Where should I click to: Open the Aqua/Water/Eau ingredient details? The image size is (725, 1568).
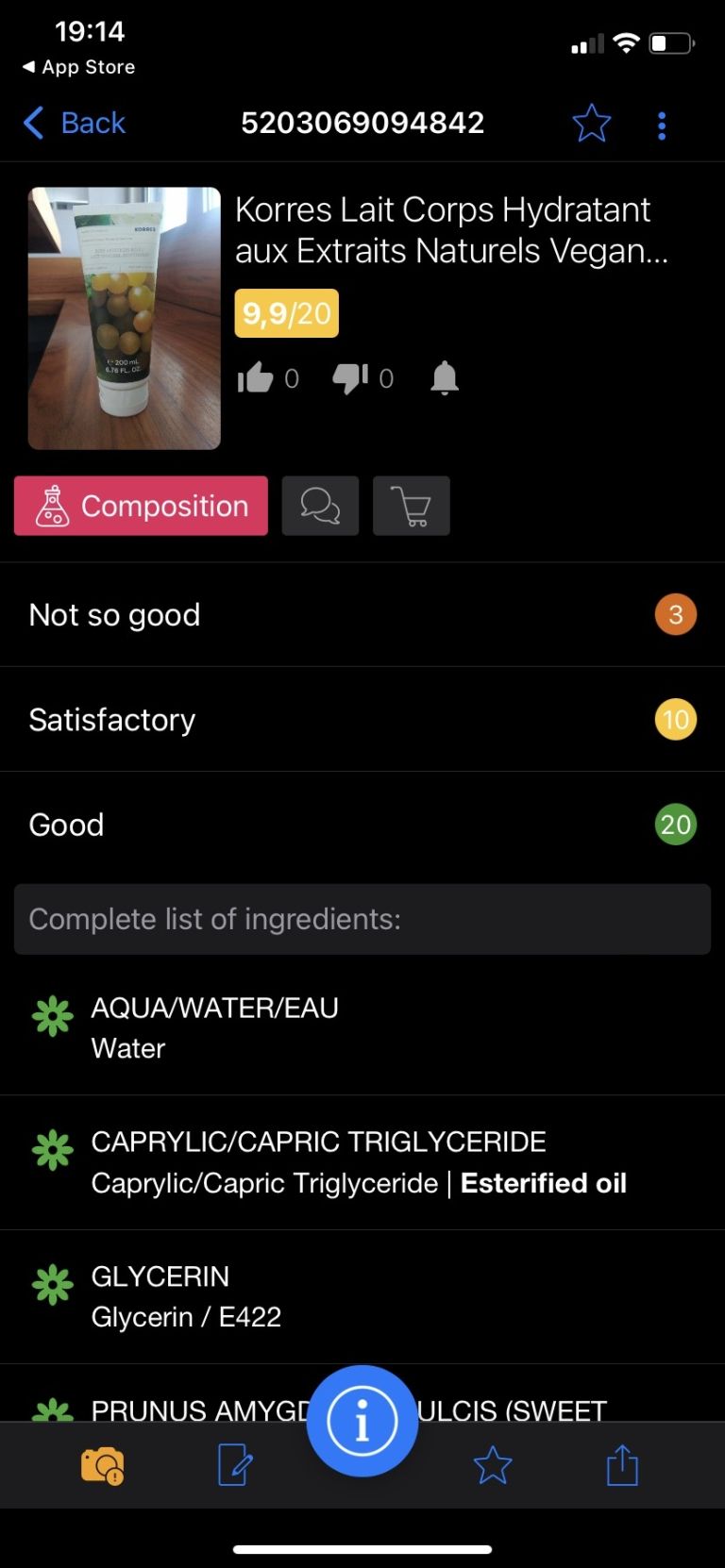362,1028
